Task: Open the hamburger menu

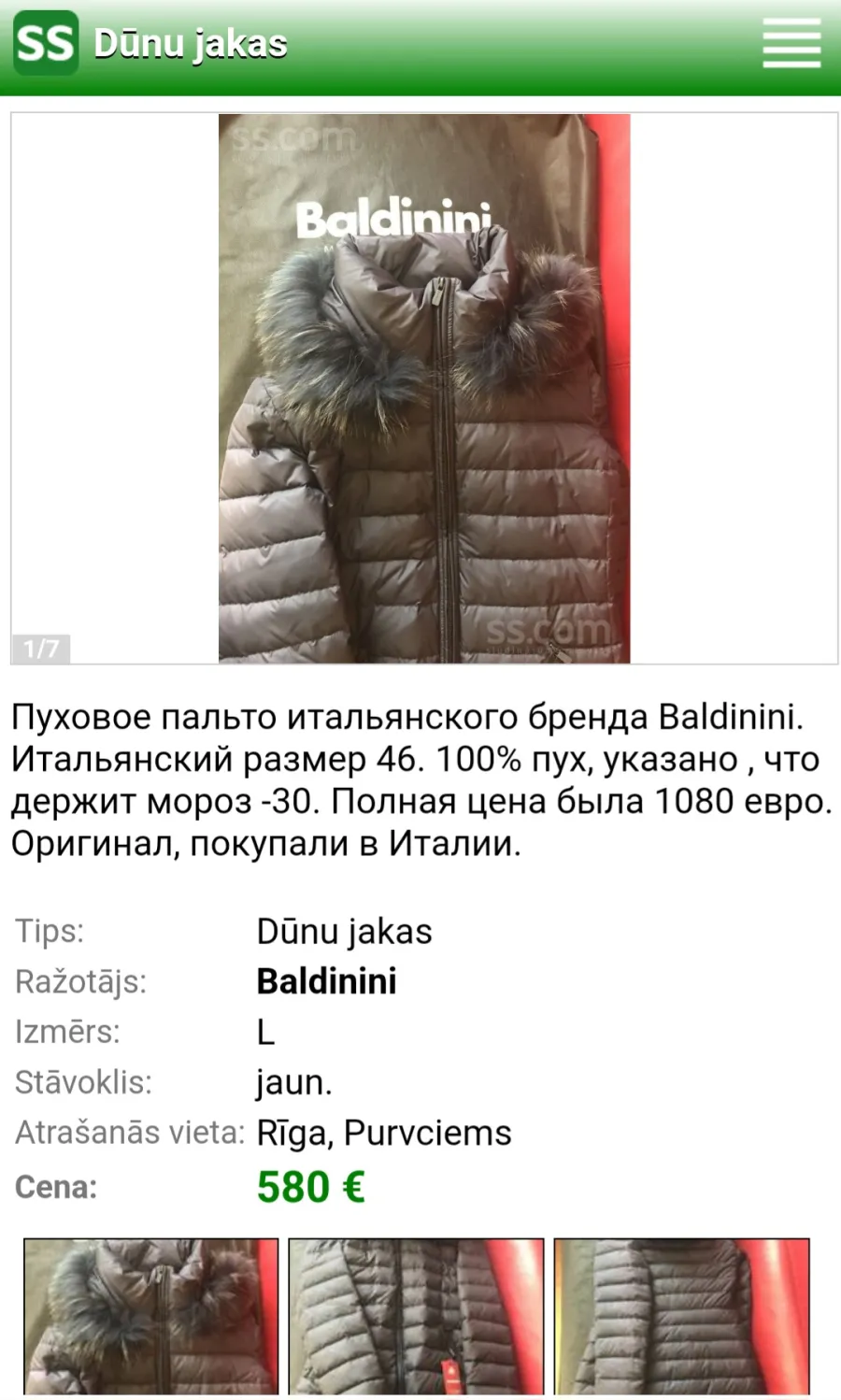Action: 791,44
